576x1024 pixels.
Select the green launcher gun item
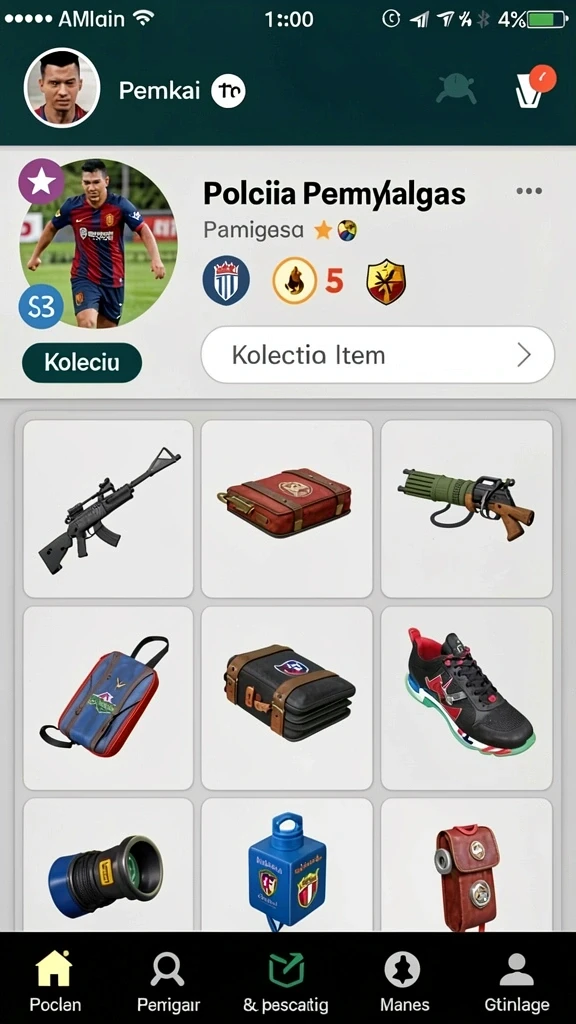466,509
